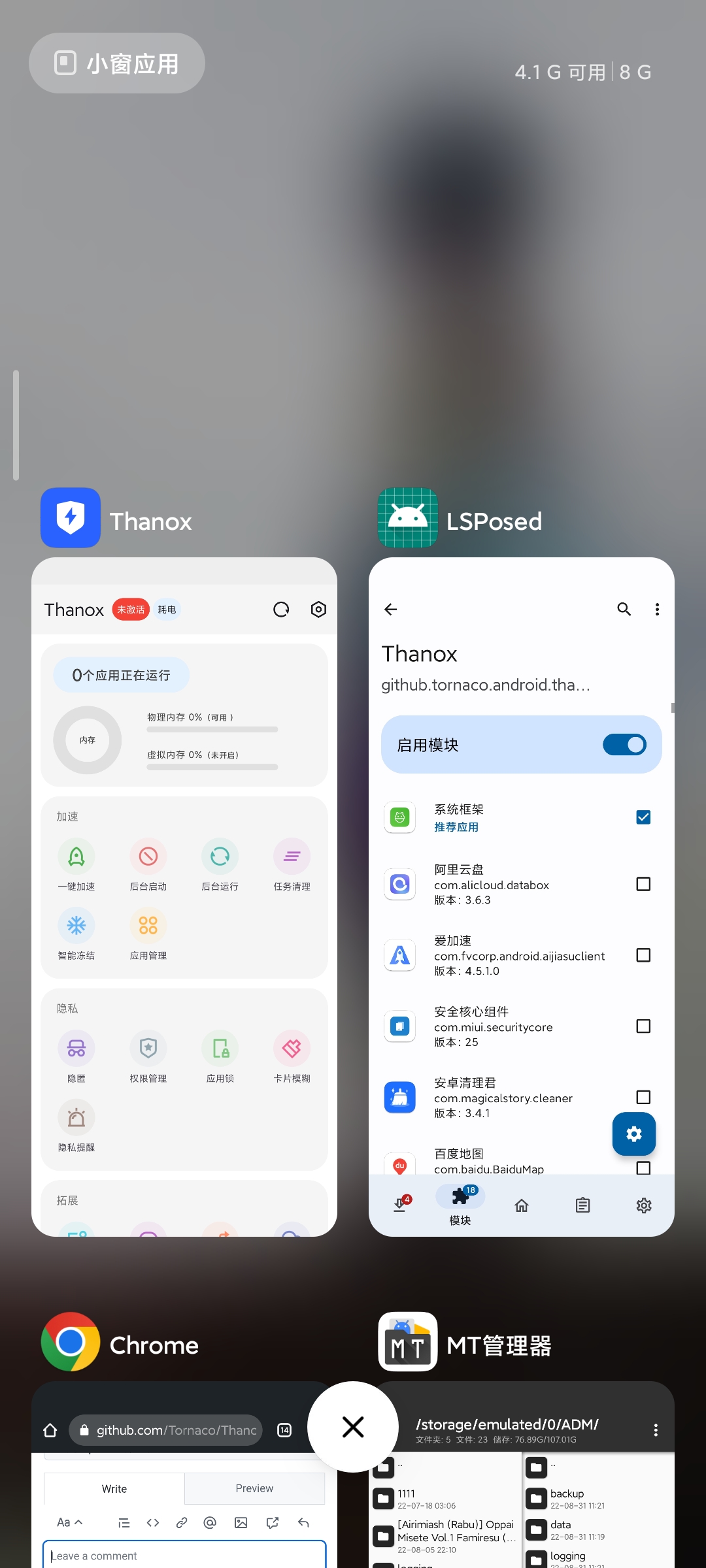Viewport: 706px width, 1568px height.
Task: Expand the Aa text formatting options
Action: point(67,1522)
